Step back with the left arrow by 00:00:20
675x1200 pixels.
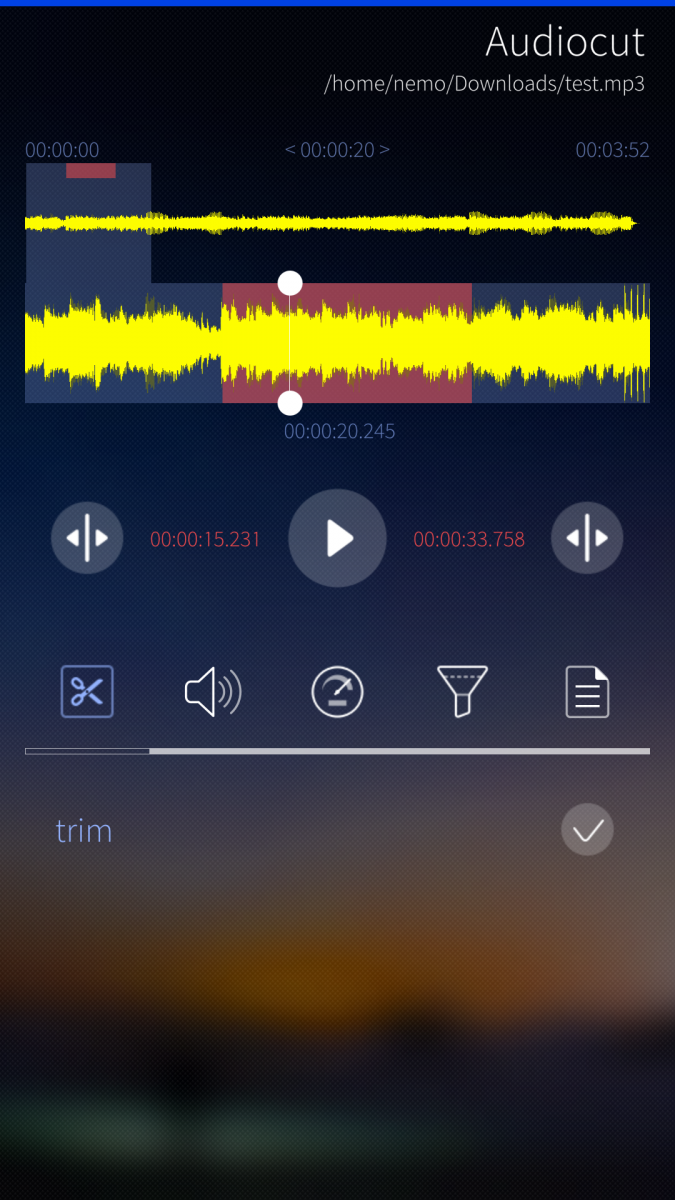pyautogui.click(x=290, y=150)
